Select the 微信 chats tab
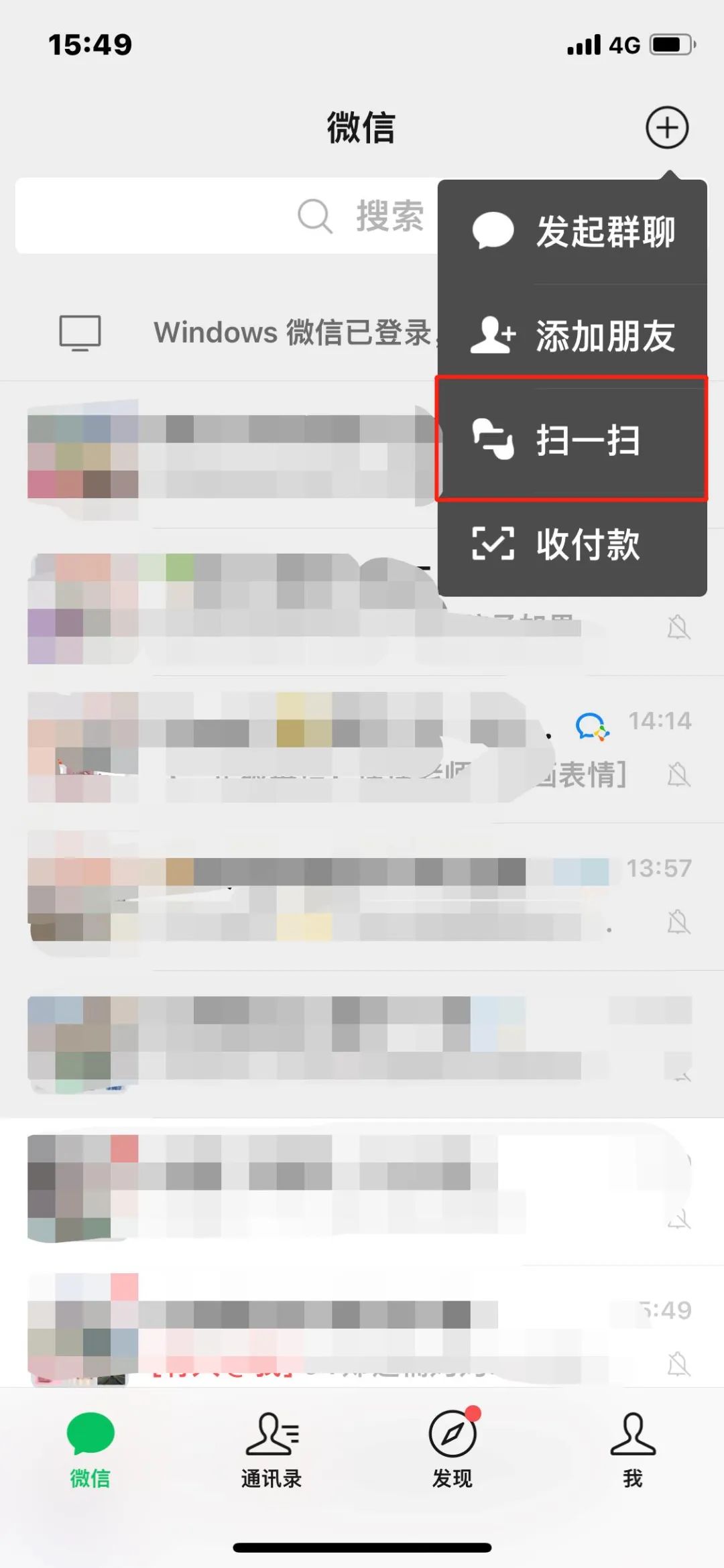 point(90,1450)
